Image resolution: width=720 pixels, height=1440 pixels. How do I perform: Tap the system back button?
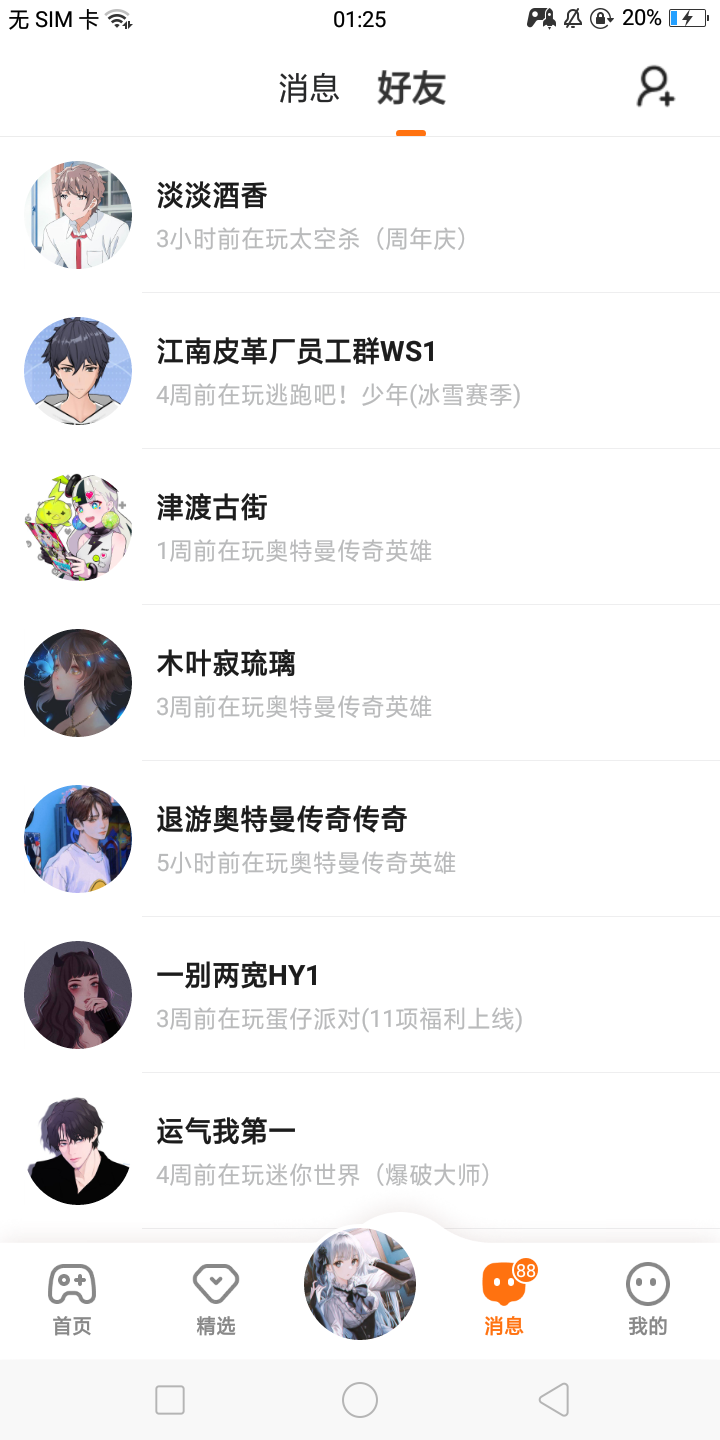pos(553,1400)
